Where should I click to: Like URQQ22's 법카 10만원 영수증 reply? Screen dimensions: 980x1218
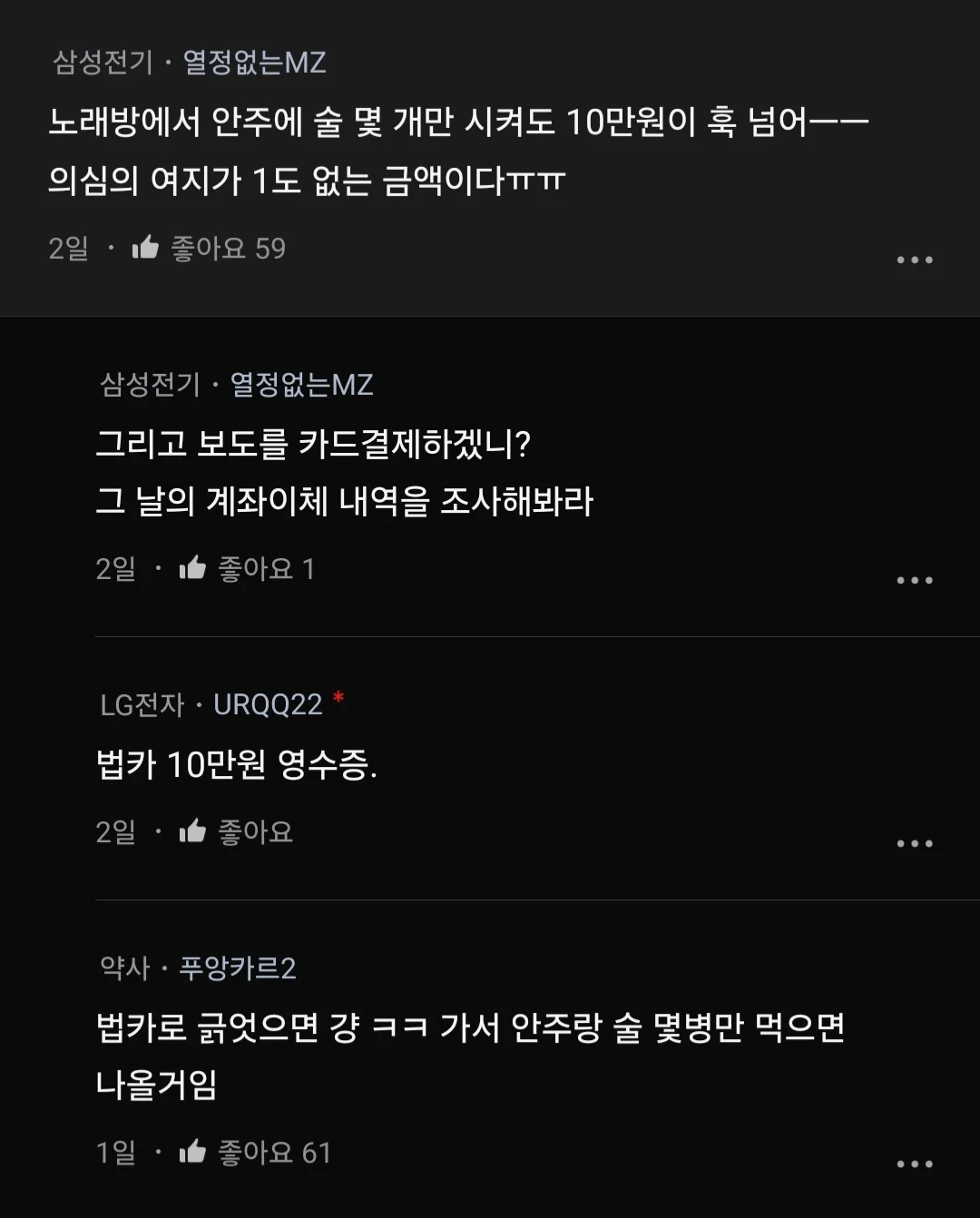[x=192, y=831]
